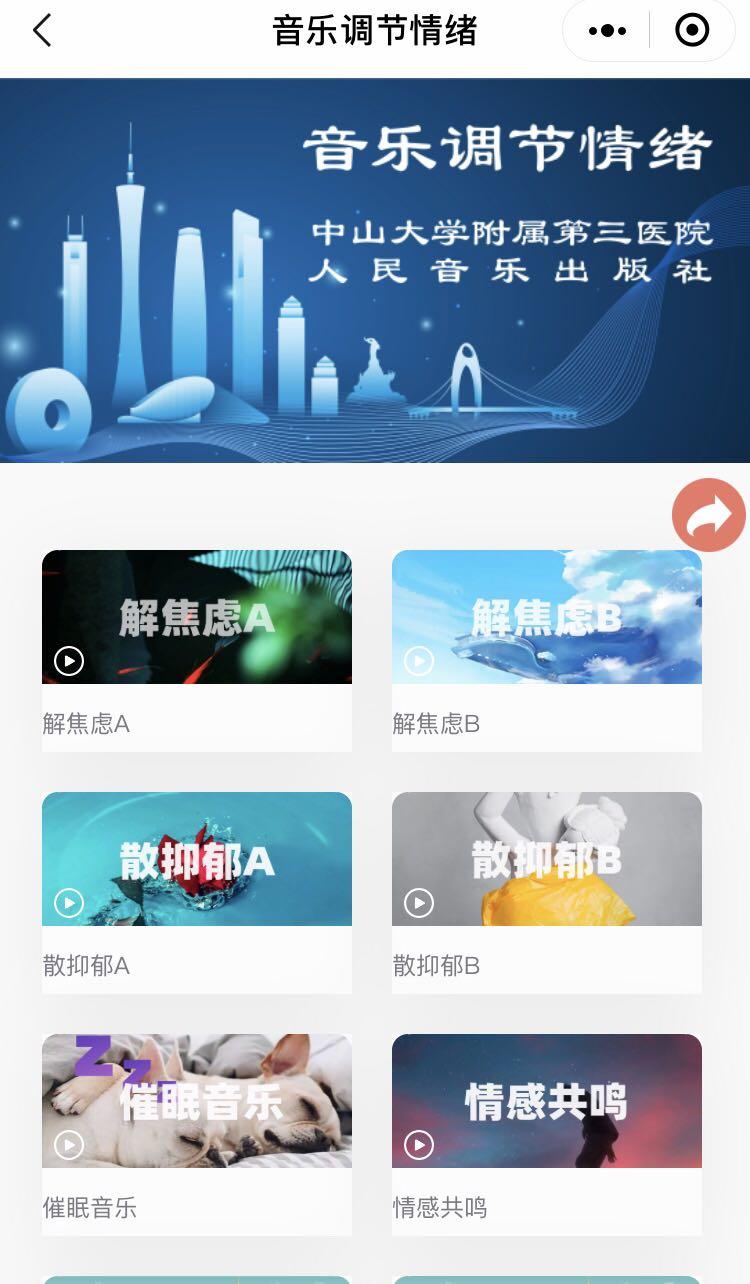Open the mini-program options menu

click(x=605, y=30)
